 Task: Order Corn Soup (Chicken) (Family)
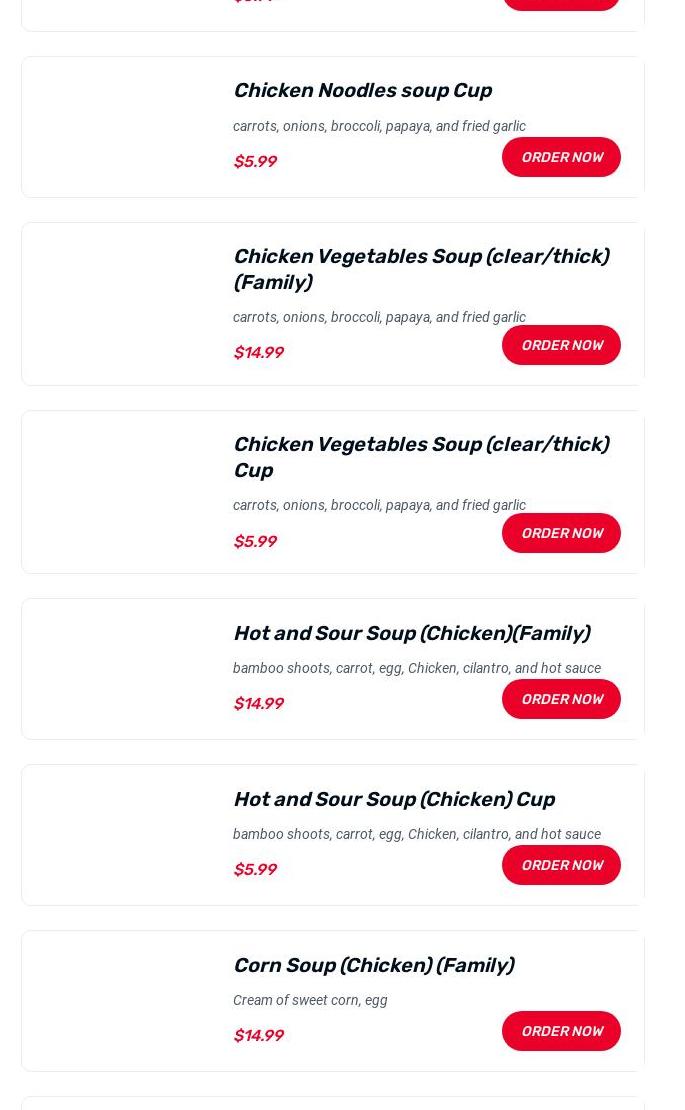pos(561,1031)
